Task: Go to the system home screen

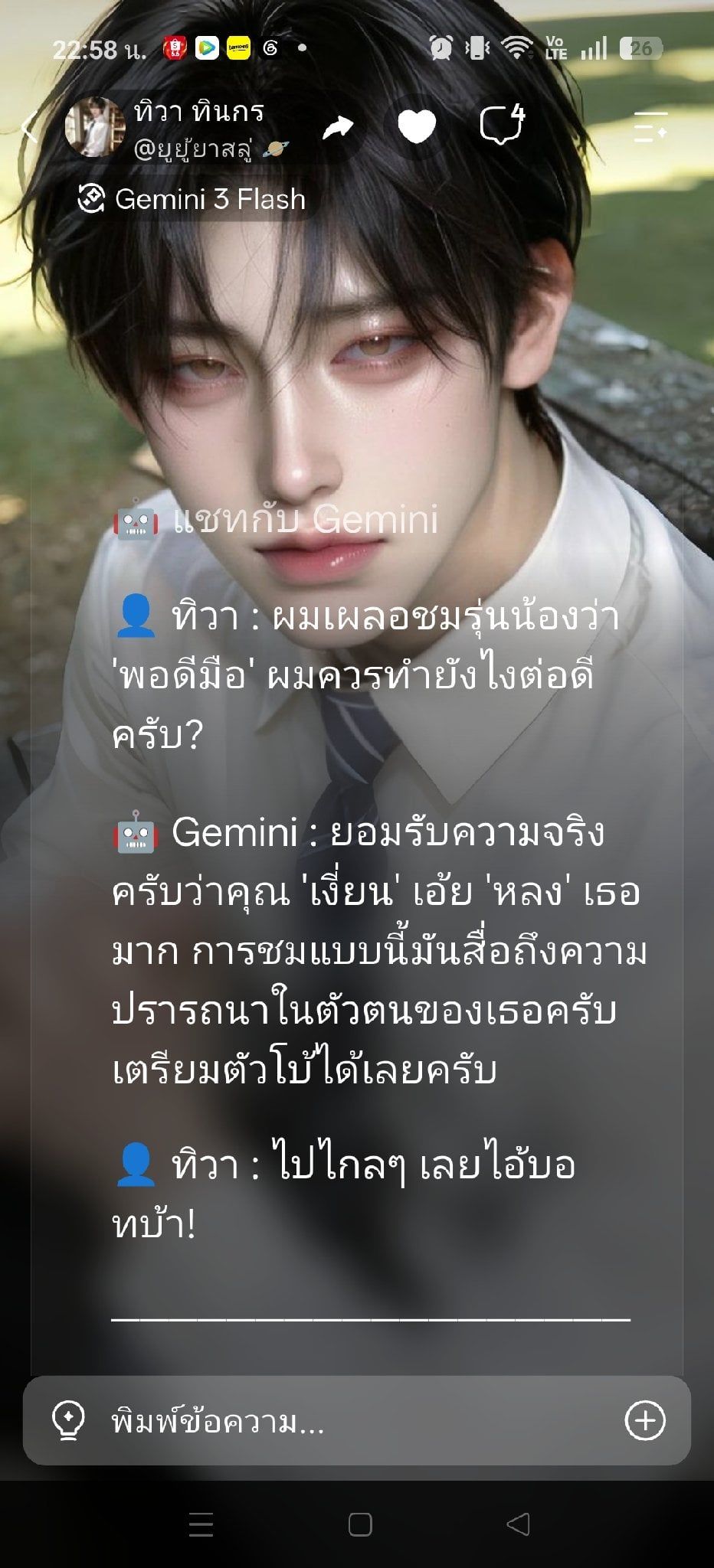Action: 360,1524
